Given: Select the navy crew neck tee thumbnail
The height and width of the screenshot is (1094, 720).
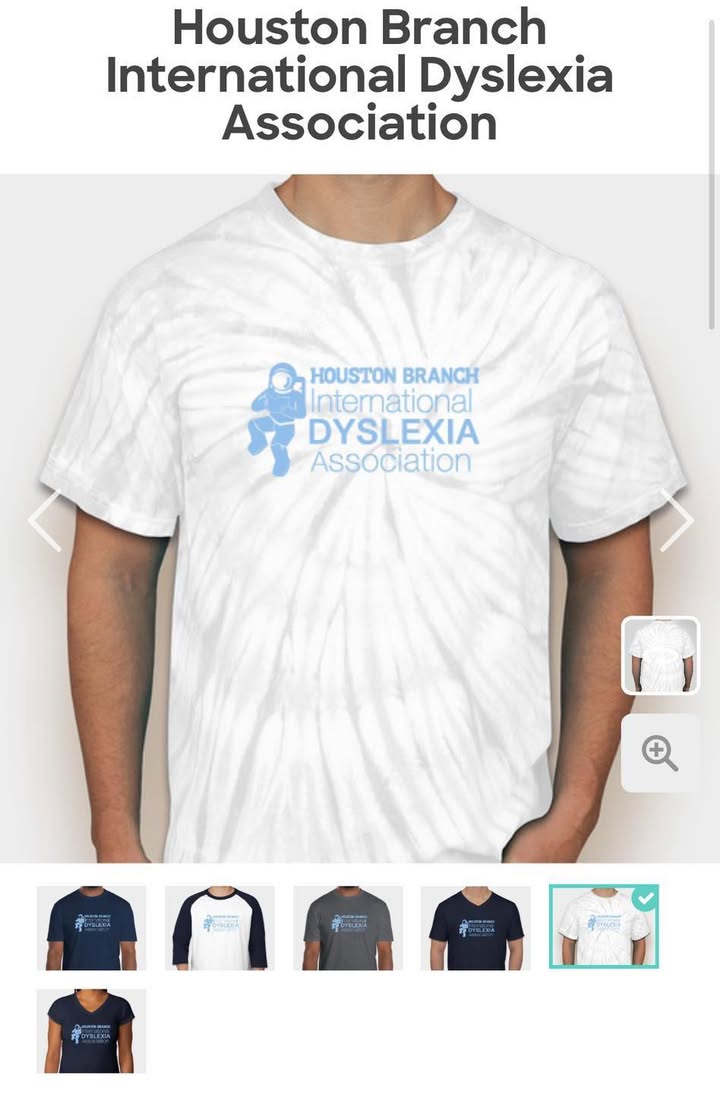Looking at the screenshot, I should click(x=91, y=928).
